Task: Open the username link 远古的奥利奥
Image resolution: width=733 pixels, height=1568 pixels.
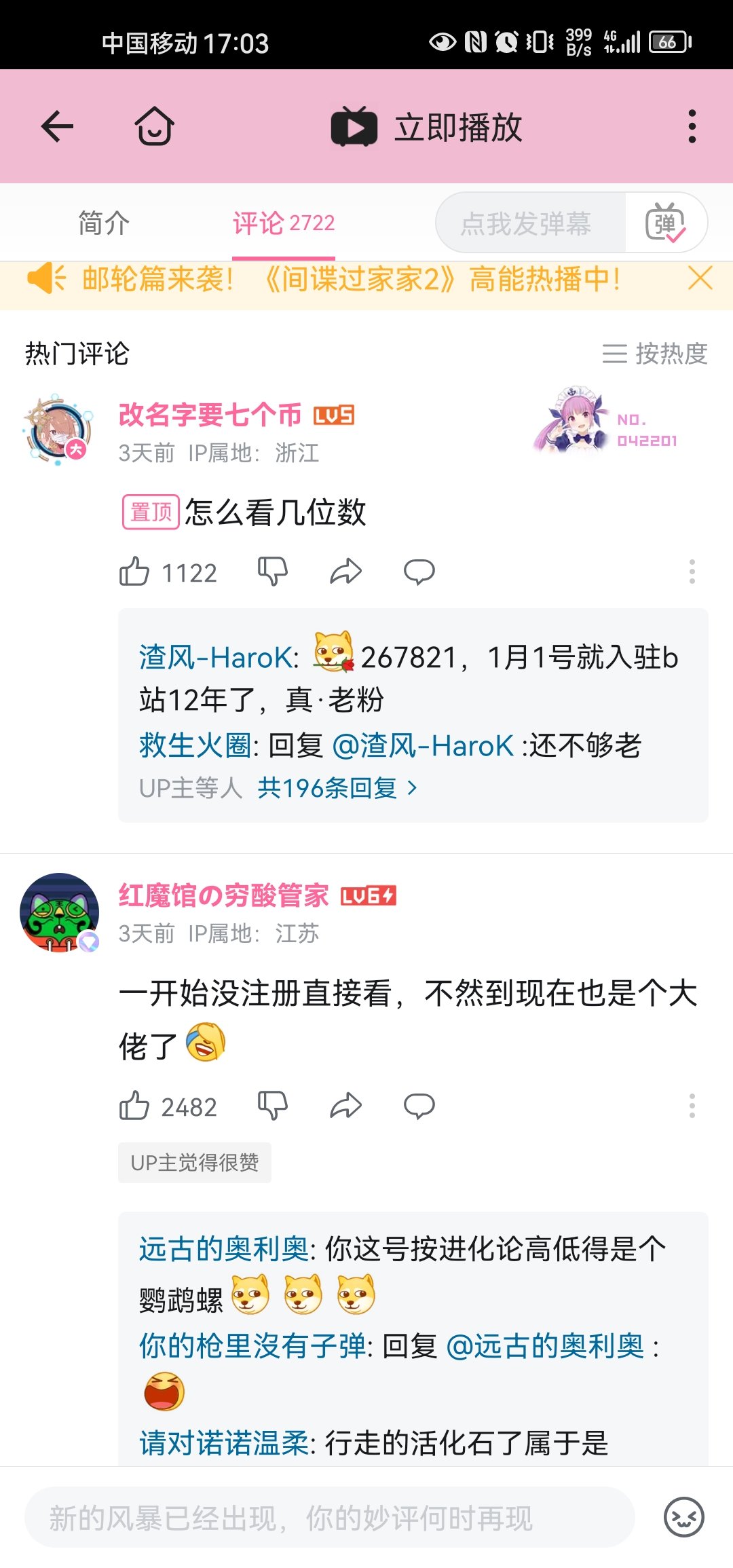Action: click(x=223, y=1249)
